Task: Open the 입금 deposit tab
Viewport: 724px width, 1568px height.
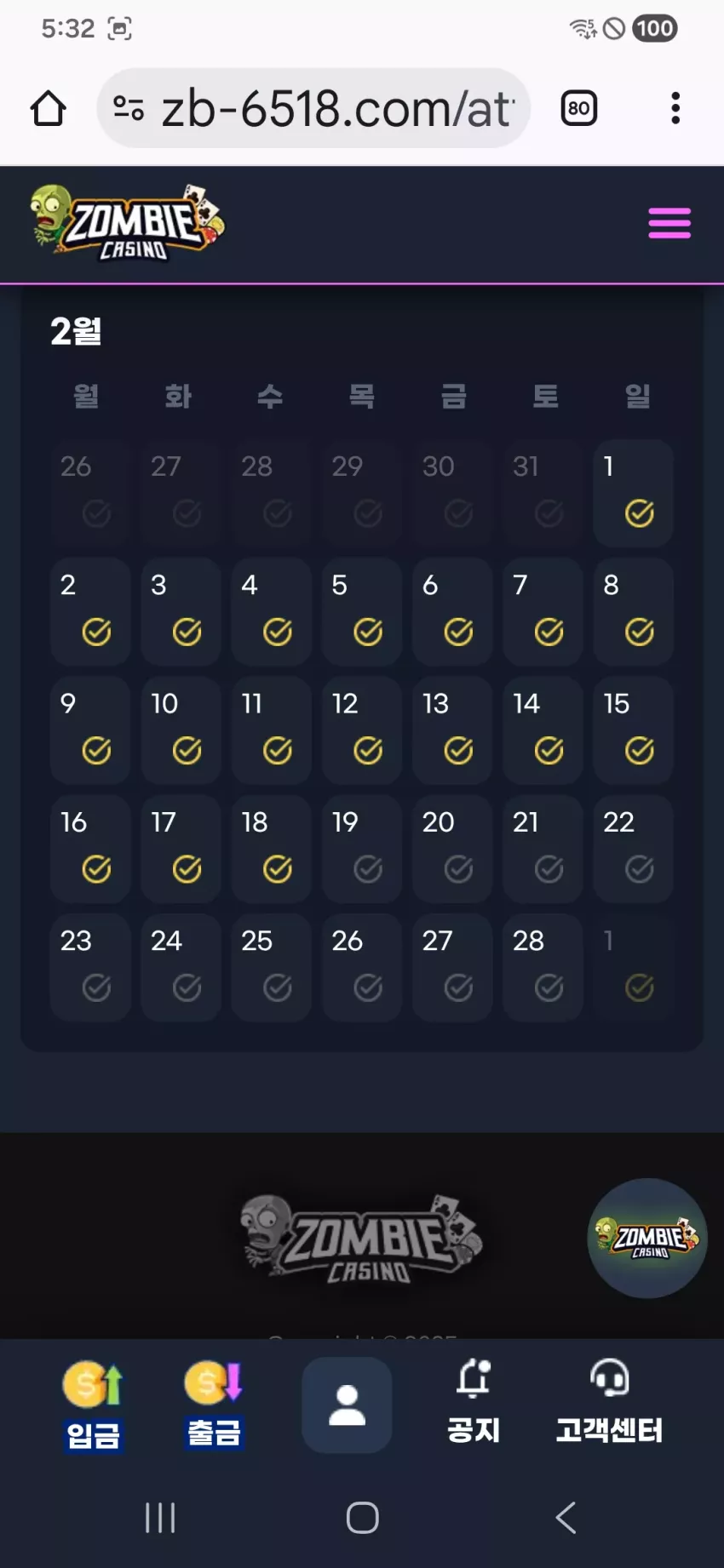Action: (x=93, y=1405)
